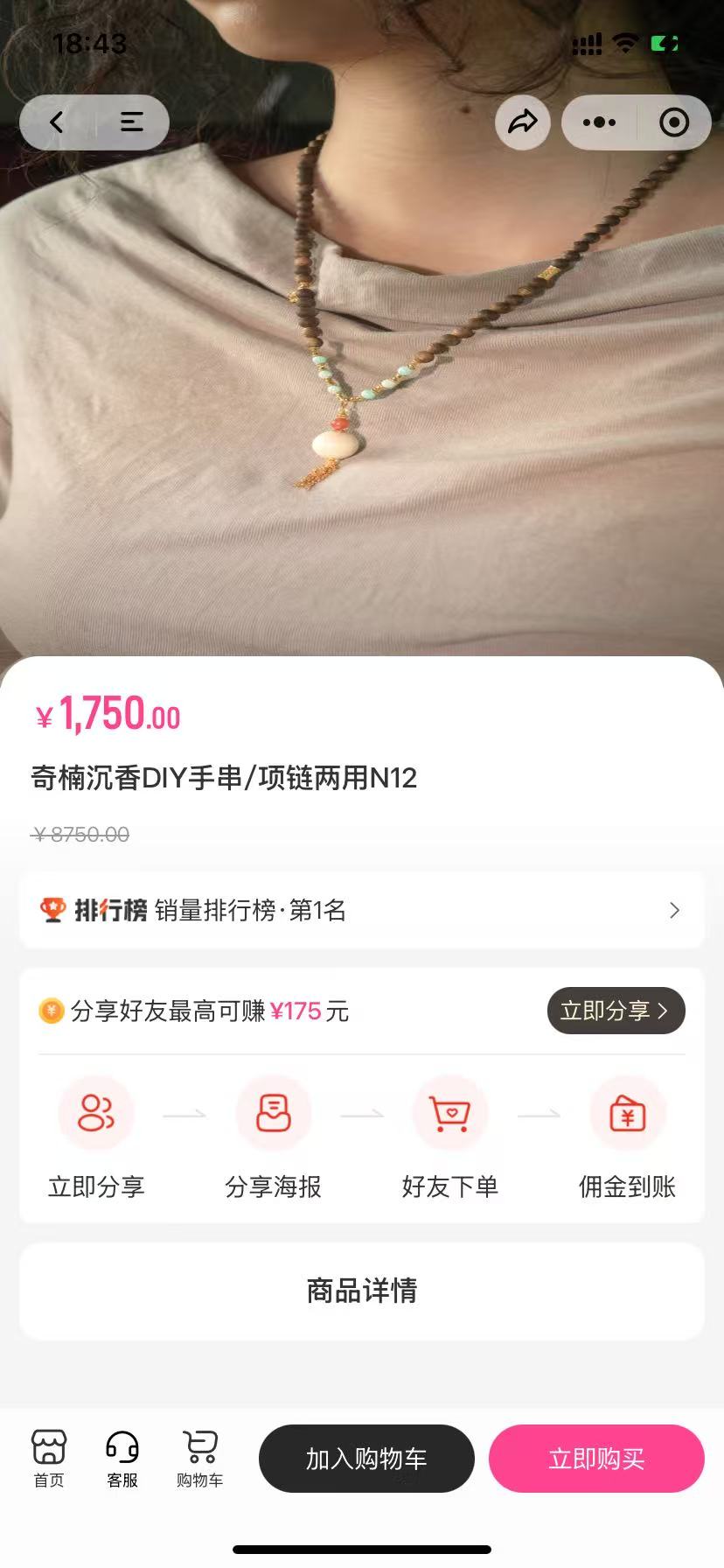
Task: Add item with 加入购物车 button
Action: (x=366, y=1459)
